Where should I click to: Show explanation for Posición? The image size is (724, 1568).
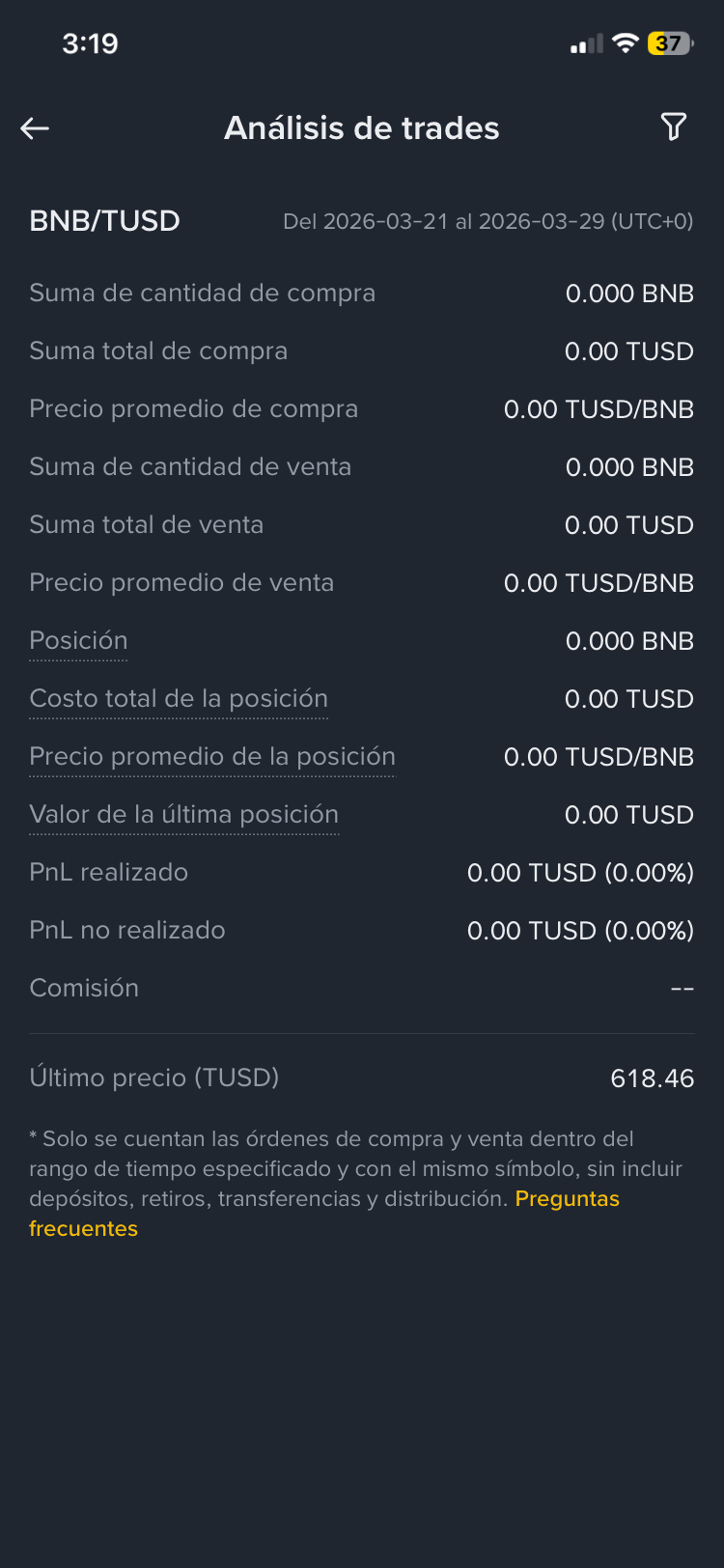pyautogui.click(x=78, y=641)
